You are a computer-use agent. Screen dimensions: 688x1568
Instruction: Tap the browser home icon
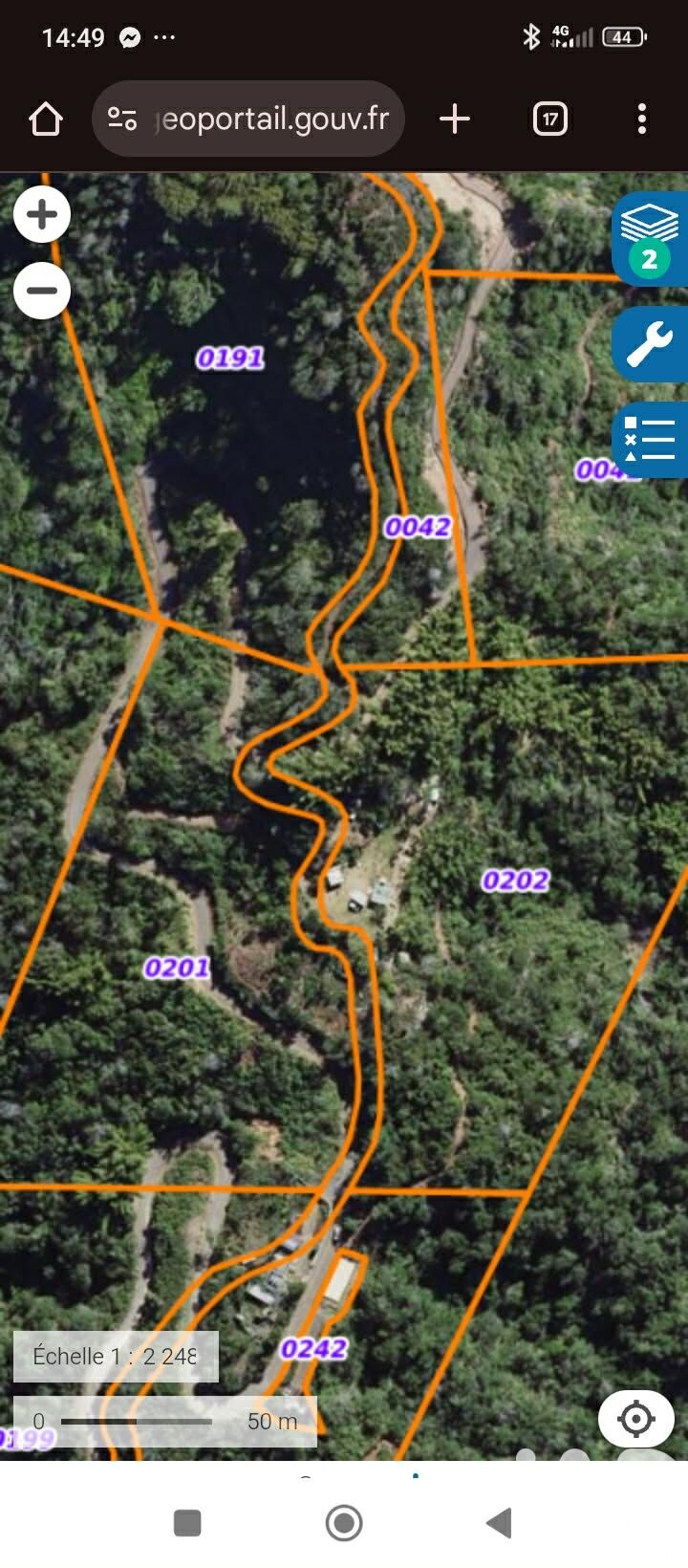45,120
